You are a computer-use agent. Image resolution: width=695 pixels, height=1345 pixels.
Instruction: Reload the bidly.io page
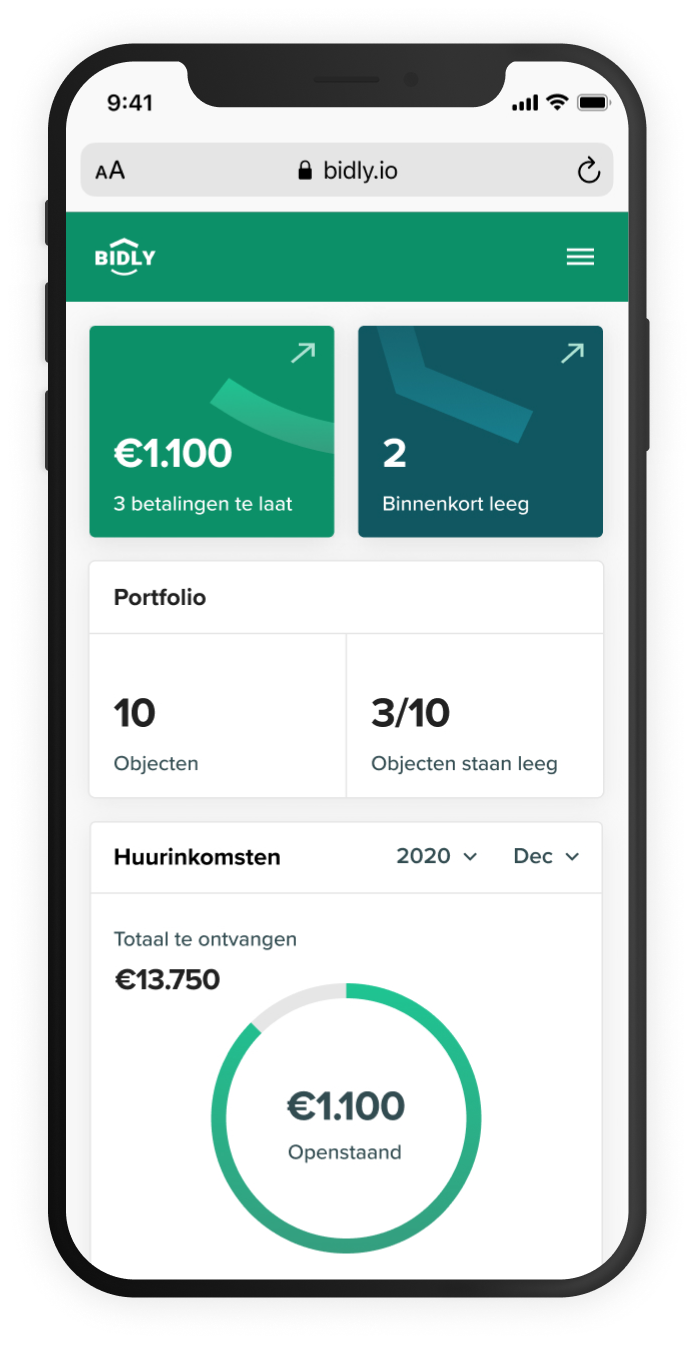point(588,171)
